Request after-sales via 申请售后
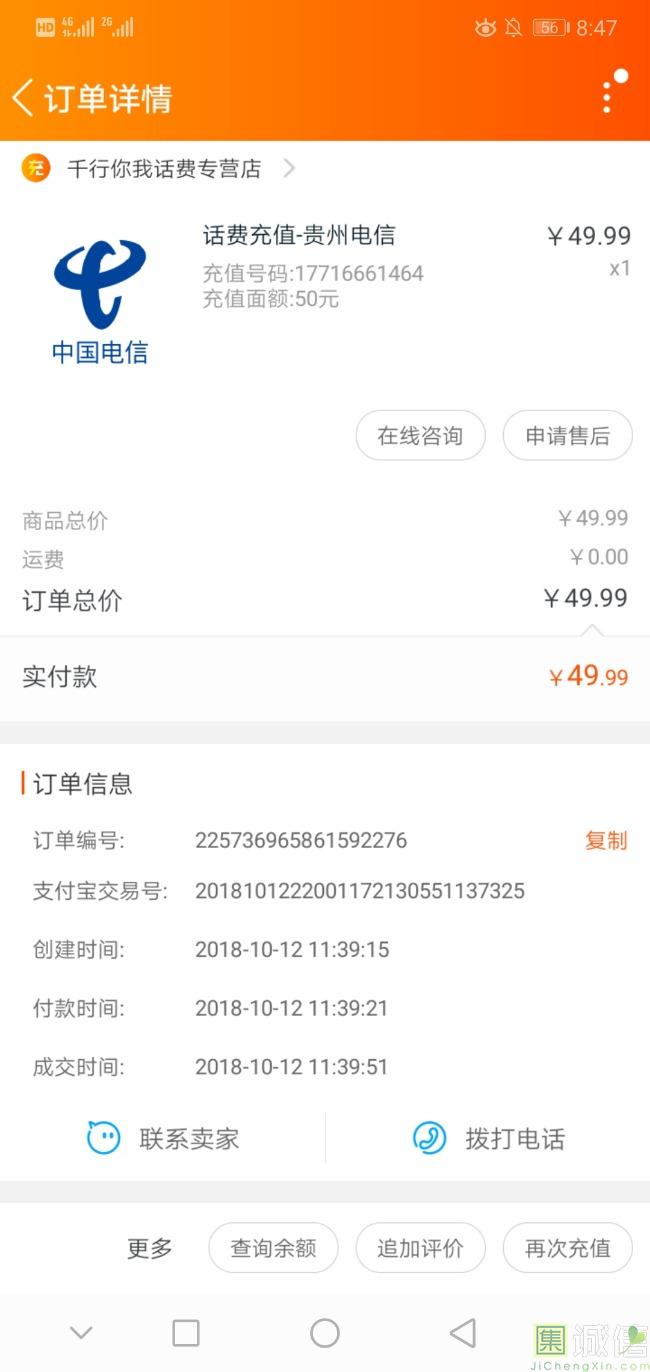Screen dimensions: 650x1372 (x=567, y=436)
